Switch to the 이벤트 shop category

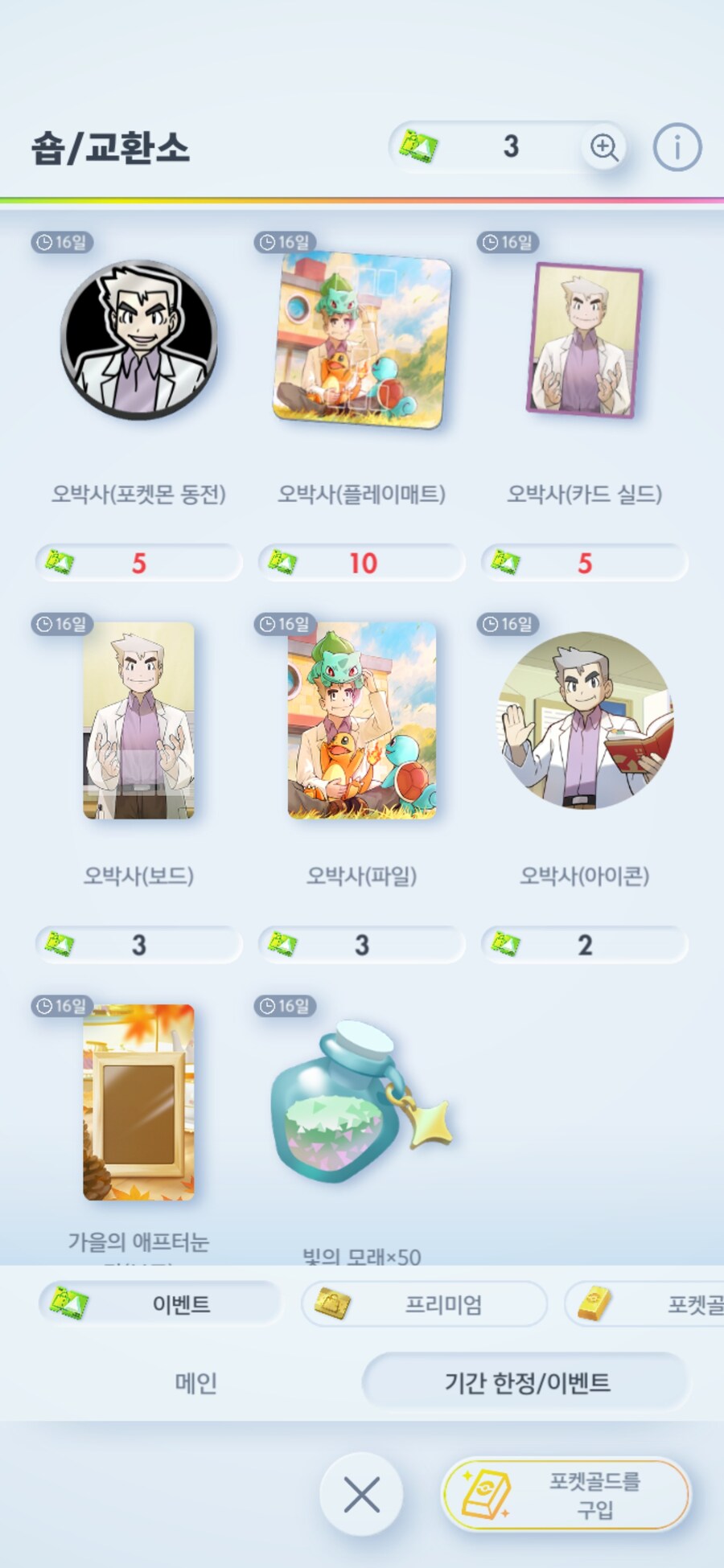(161, 1303)
